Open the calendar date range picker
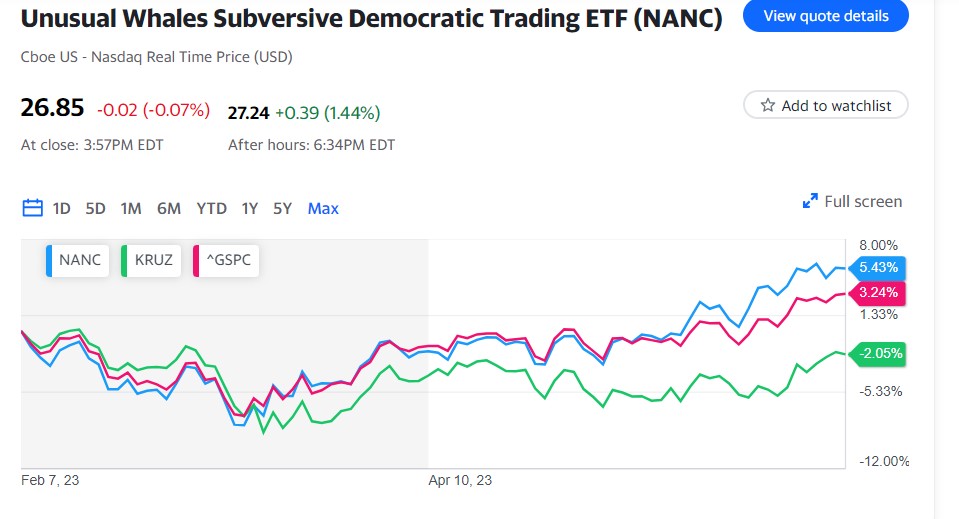 [32, 208]
